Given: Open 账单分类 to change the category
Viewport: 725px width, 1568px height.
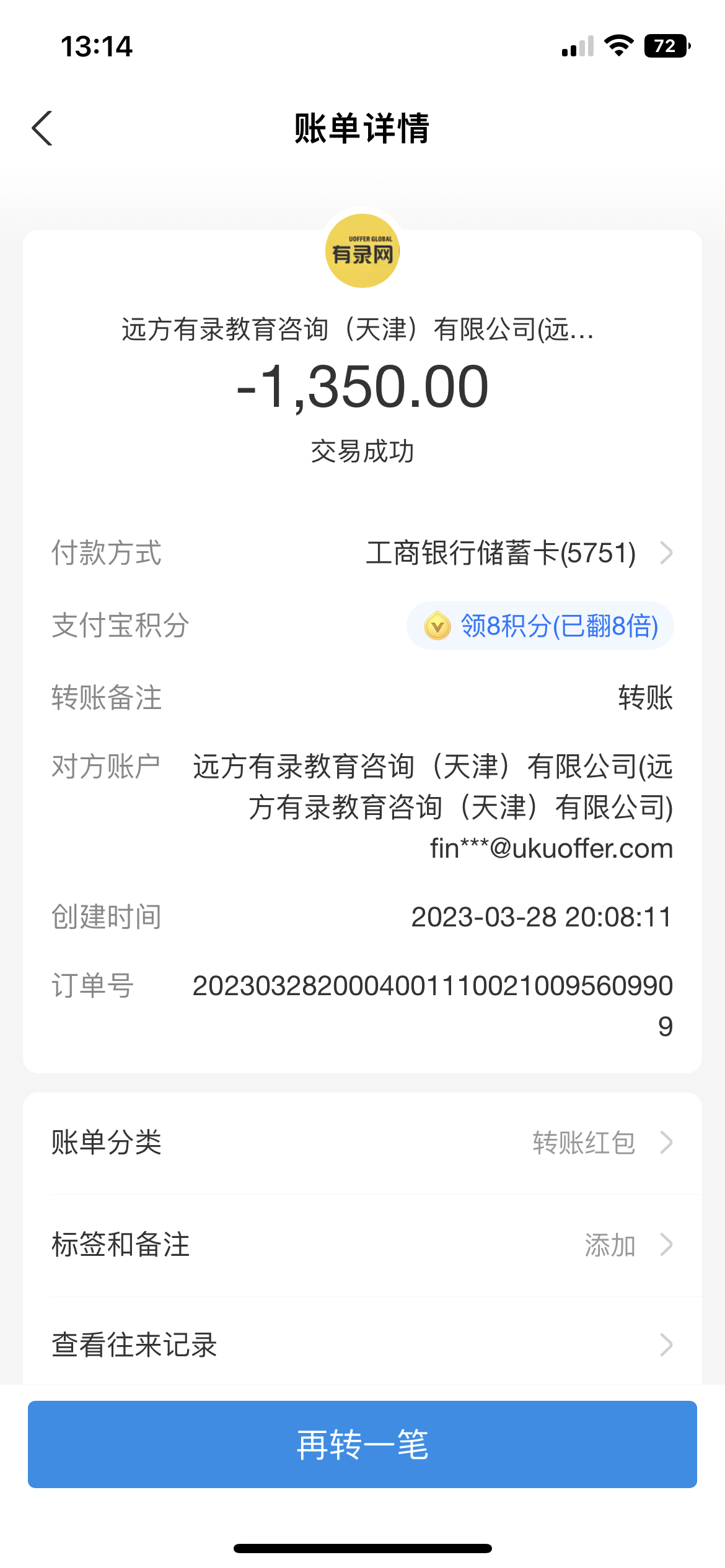Looking at the screenshot, I should tap(362, 1143).
